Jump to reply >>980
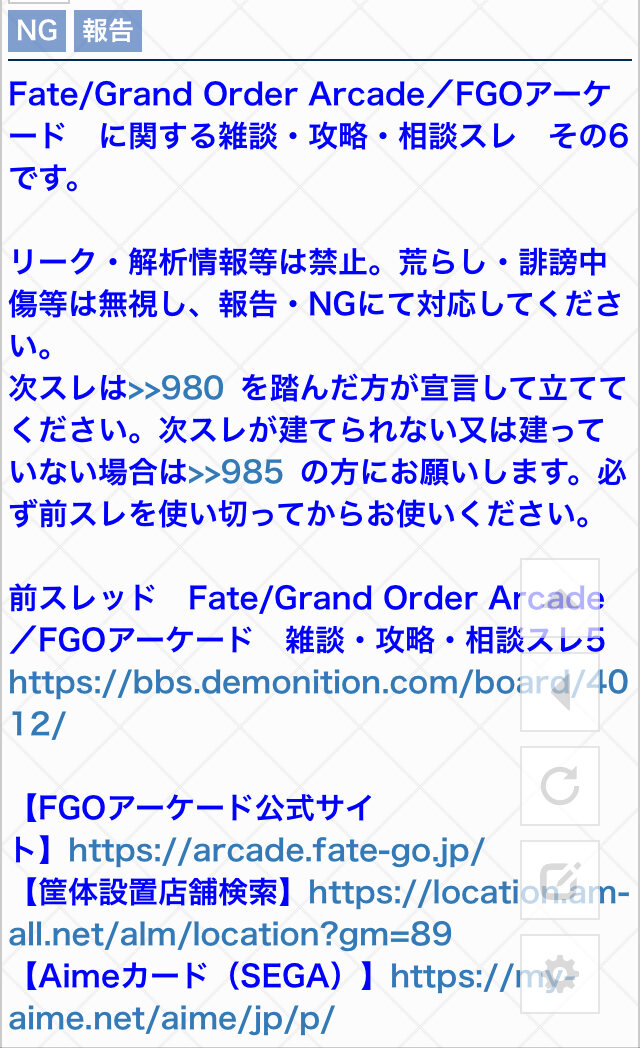This screenshot has width=640, height=1048. (181, 387)
